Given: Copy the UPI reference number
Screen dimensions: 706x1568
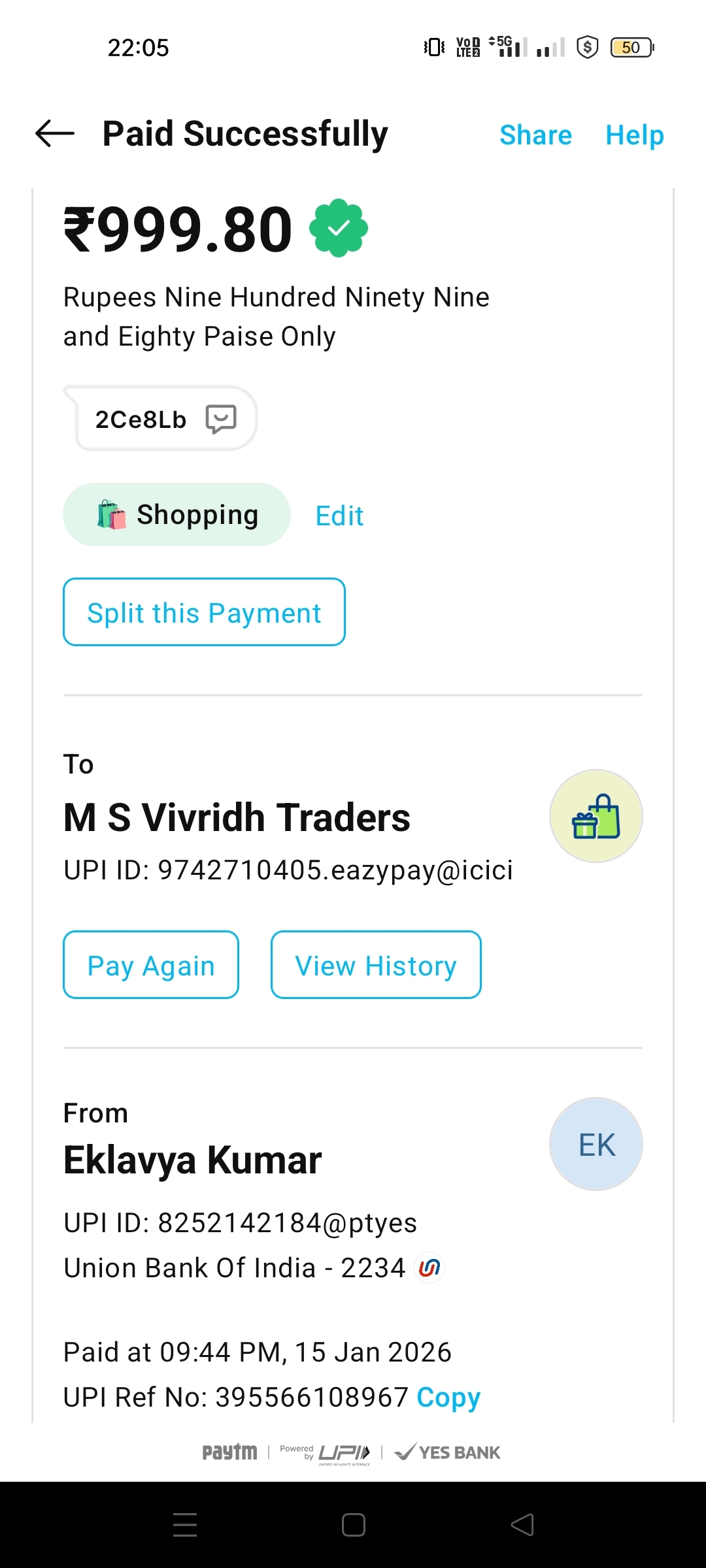Looking at the screenshot, I should 448,1397.
